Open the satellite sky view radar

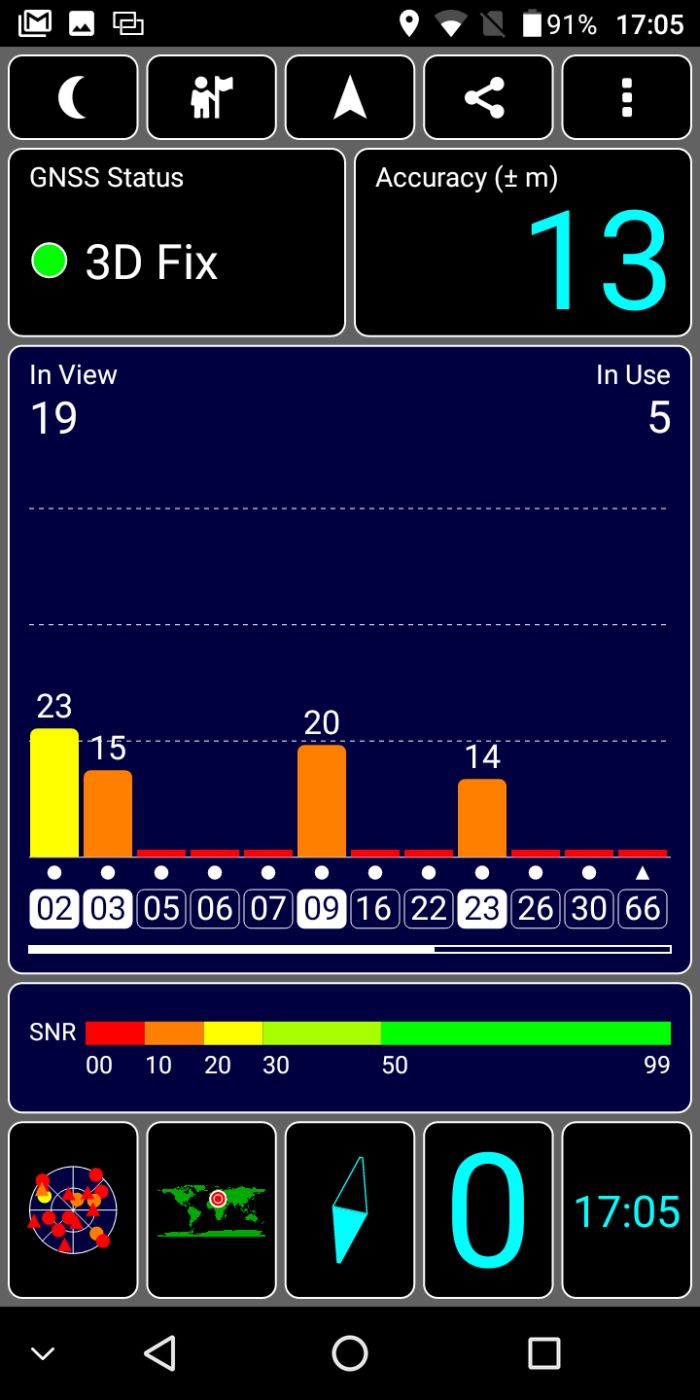(73, 1210)
